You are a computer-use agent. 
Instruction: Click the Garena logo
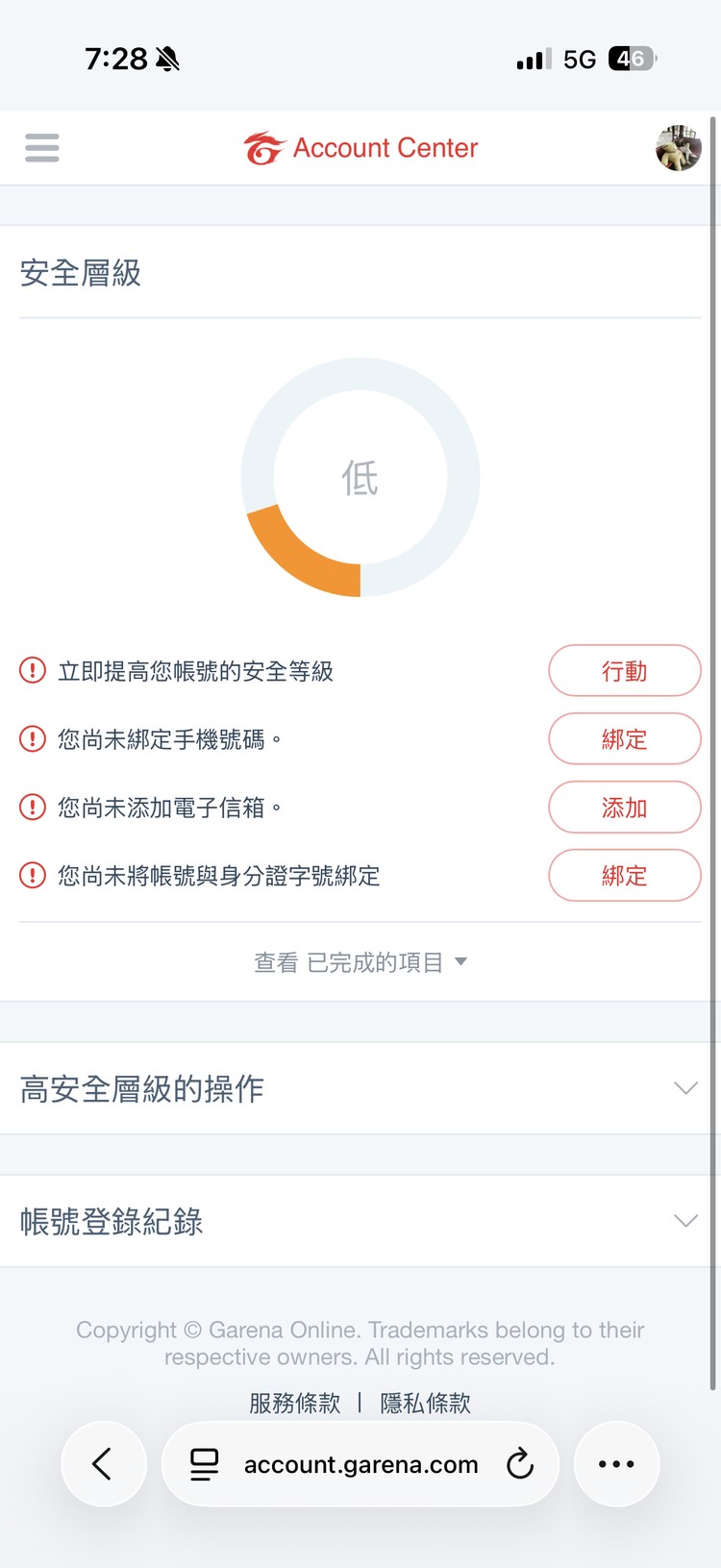tap(263, 147)
